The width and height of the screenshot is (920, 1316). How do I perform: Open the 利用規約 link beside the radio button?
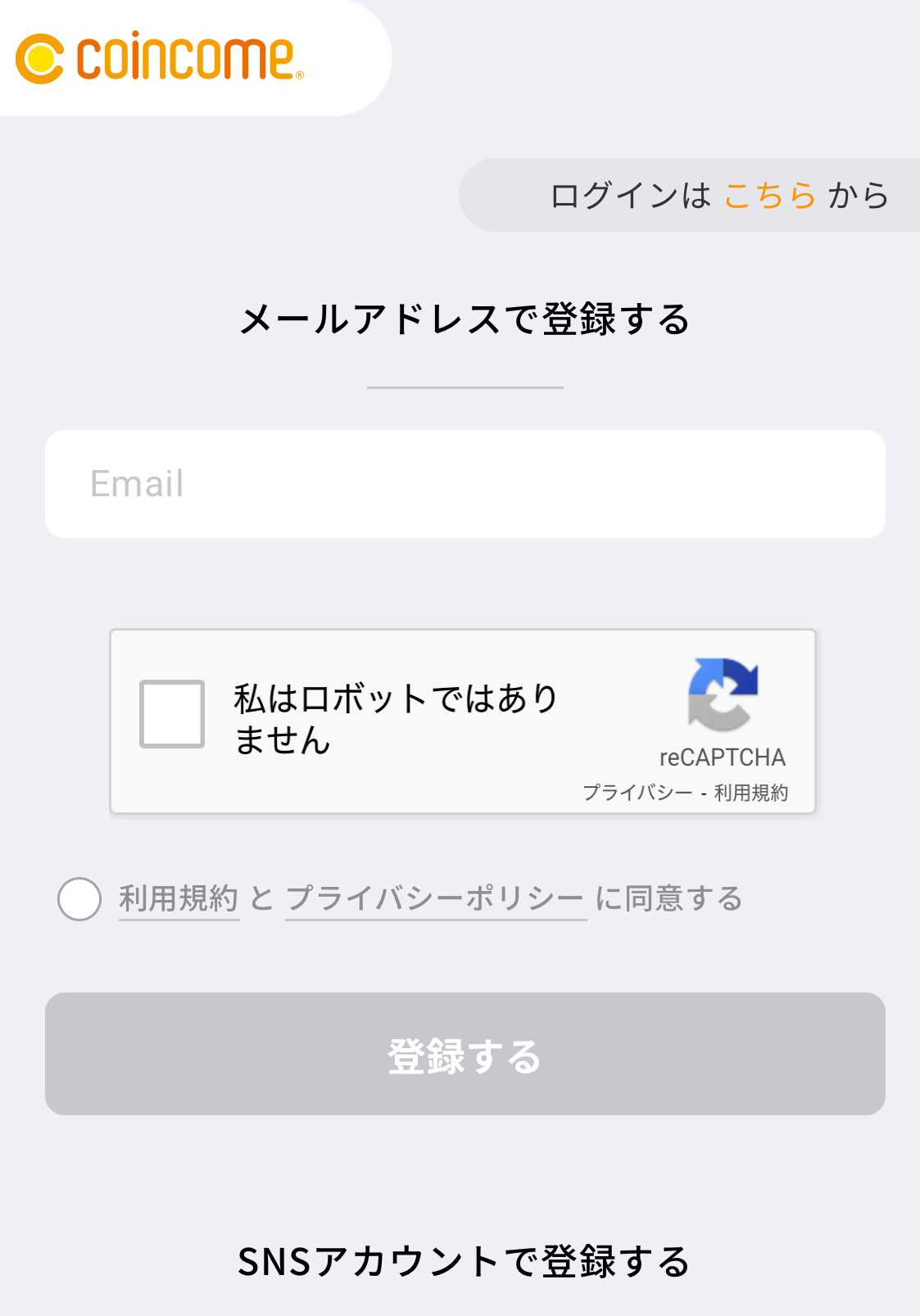(x=179, y=898)
